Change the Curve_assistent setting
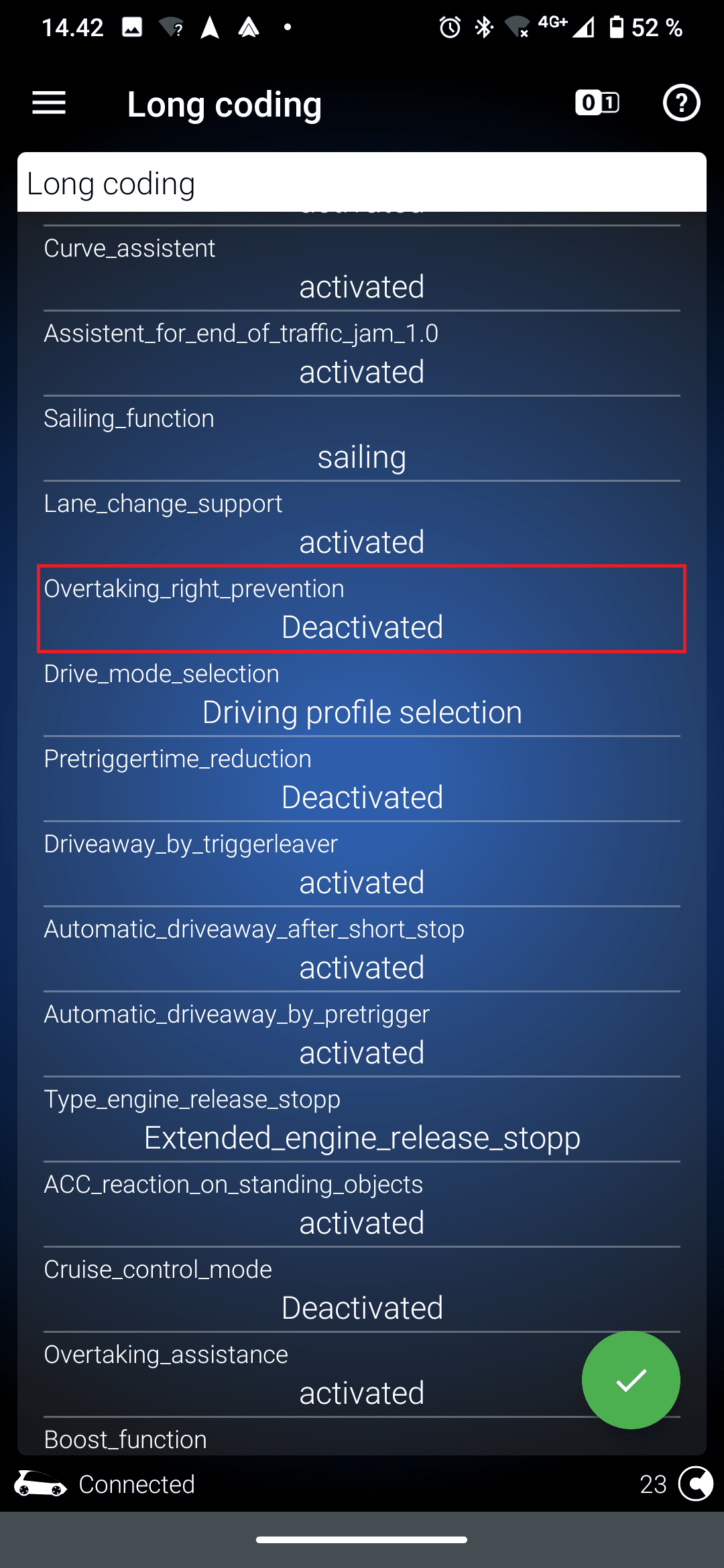The height and width of the screenshot is (1568, 724). tap(362, 269)
